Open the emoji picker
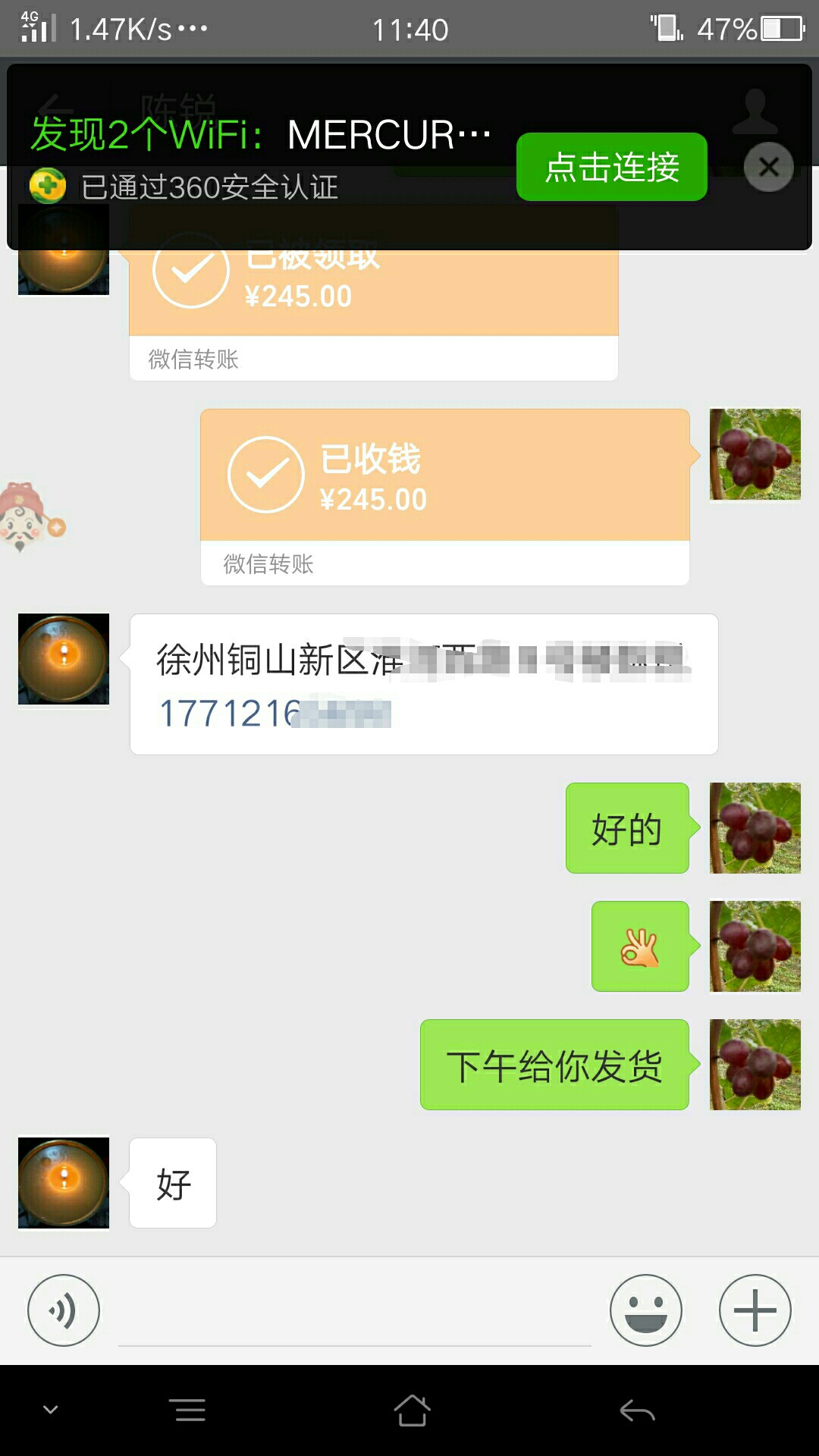The image size is (819, 1456). (646, 1310)
